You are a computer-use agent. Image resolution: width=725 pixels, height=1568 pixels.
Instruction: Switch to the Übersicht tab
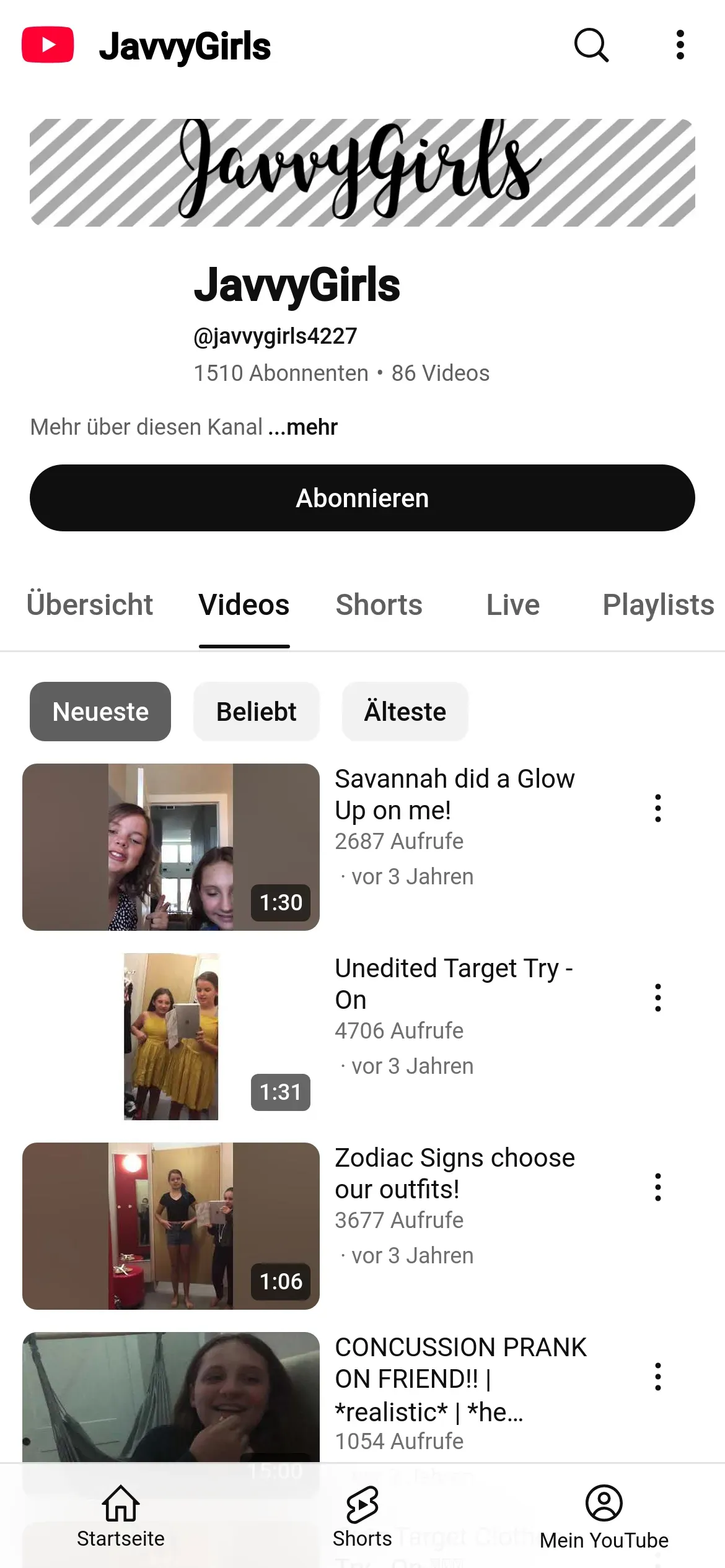90,605
